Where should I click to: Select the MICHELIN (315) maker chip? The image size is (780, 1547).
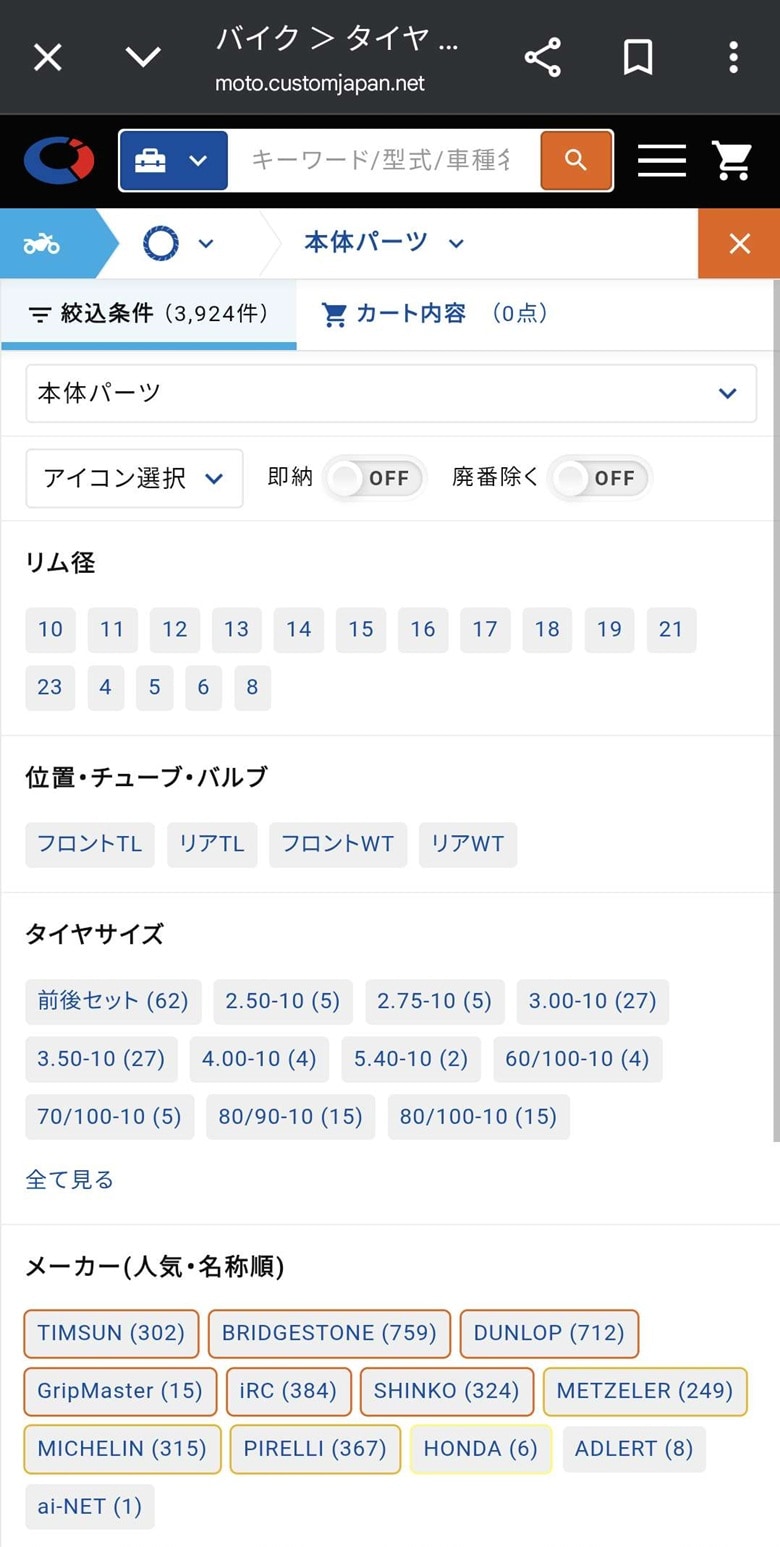[122, 1449]
